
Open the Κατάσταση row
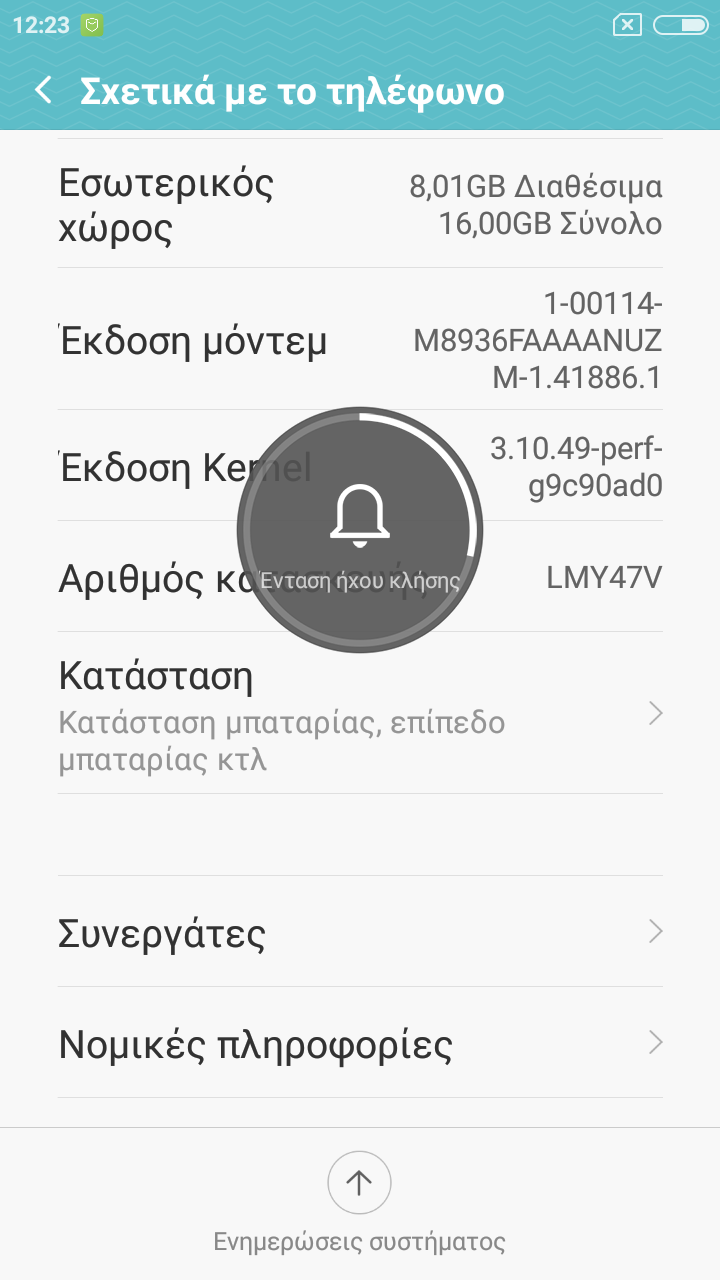360,714
